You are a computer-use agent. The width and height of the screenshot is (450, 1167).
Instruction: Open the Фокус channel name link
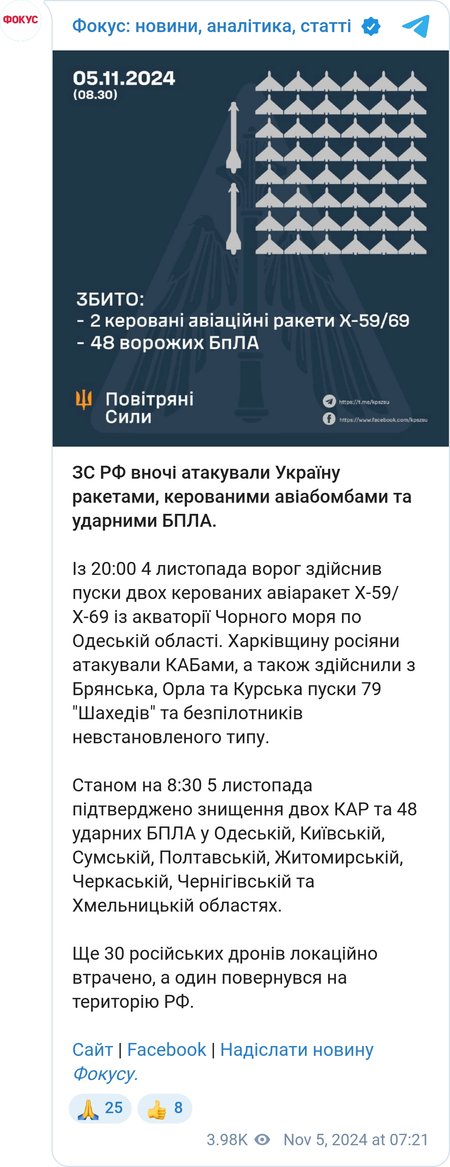click(212, 27)
